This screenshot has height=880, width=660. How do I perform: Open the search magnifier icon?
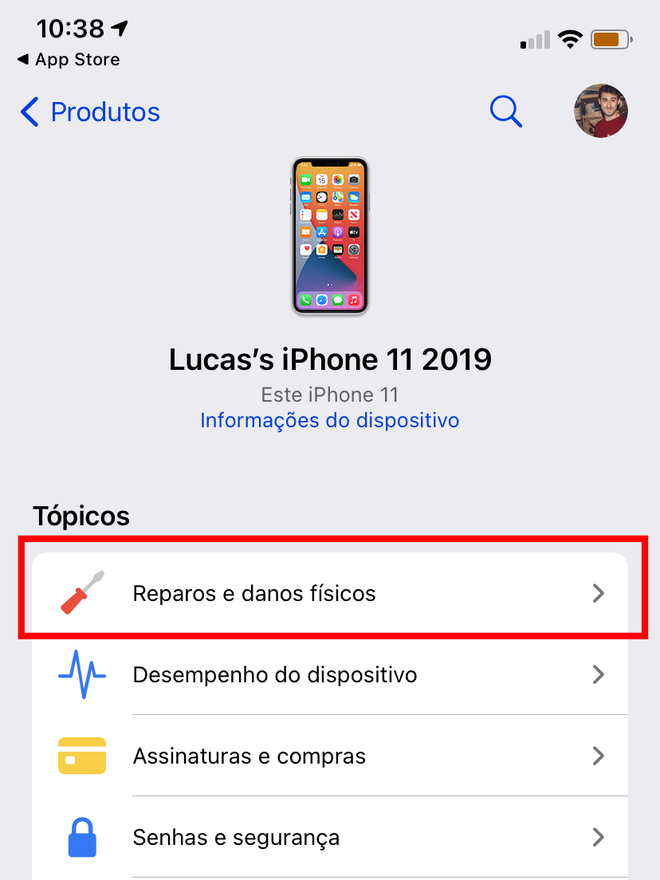pyautogui.click(x=506, y=112)
